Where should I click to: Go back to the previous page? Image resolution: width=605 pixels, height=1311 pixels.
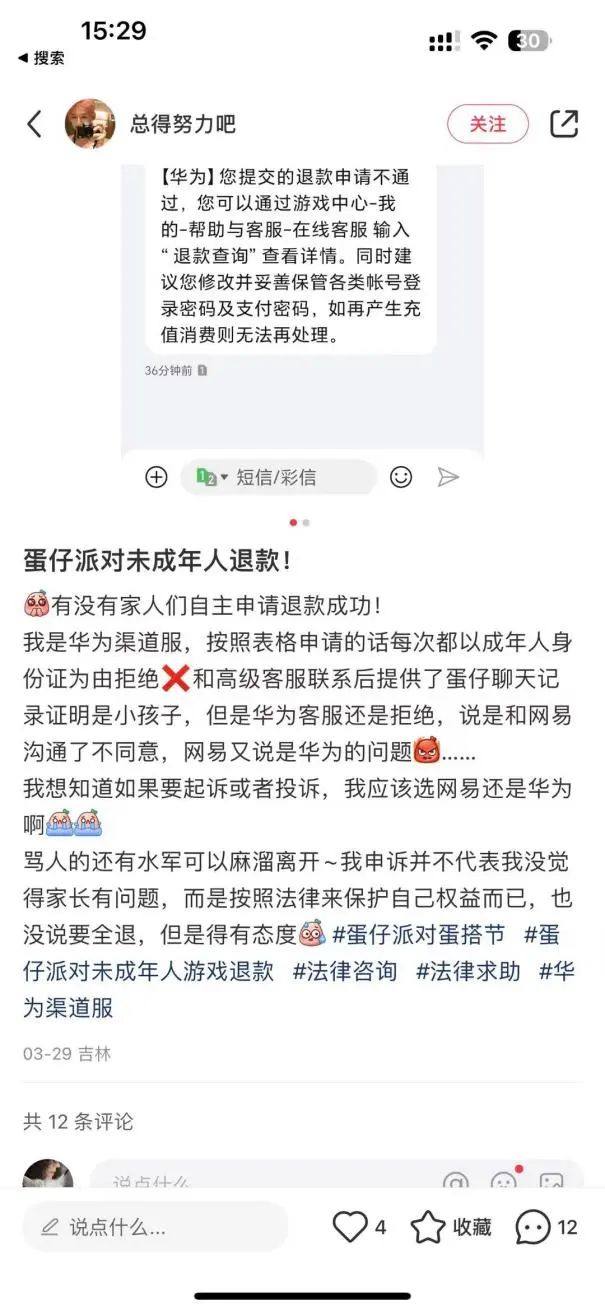(34, 124)
